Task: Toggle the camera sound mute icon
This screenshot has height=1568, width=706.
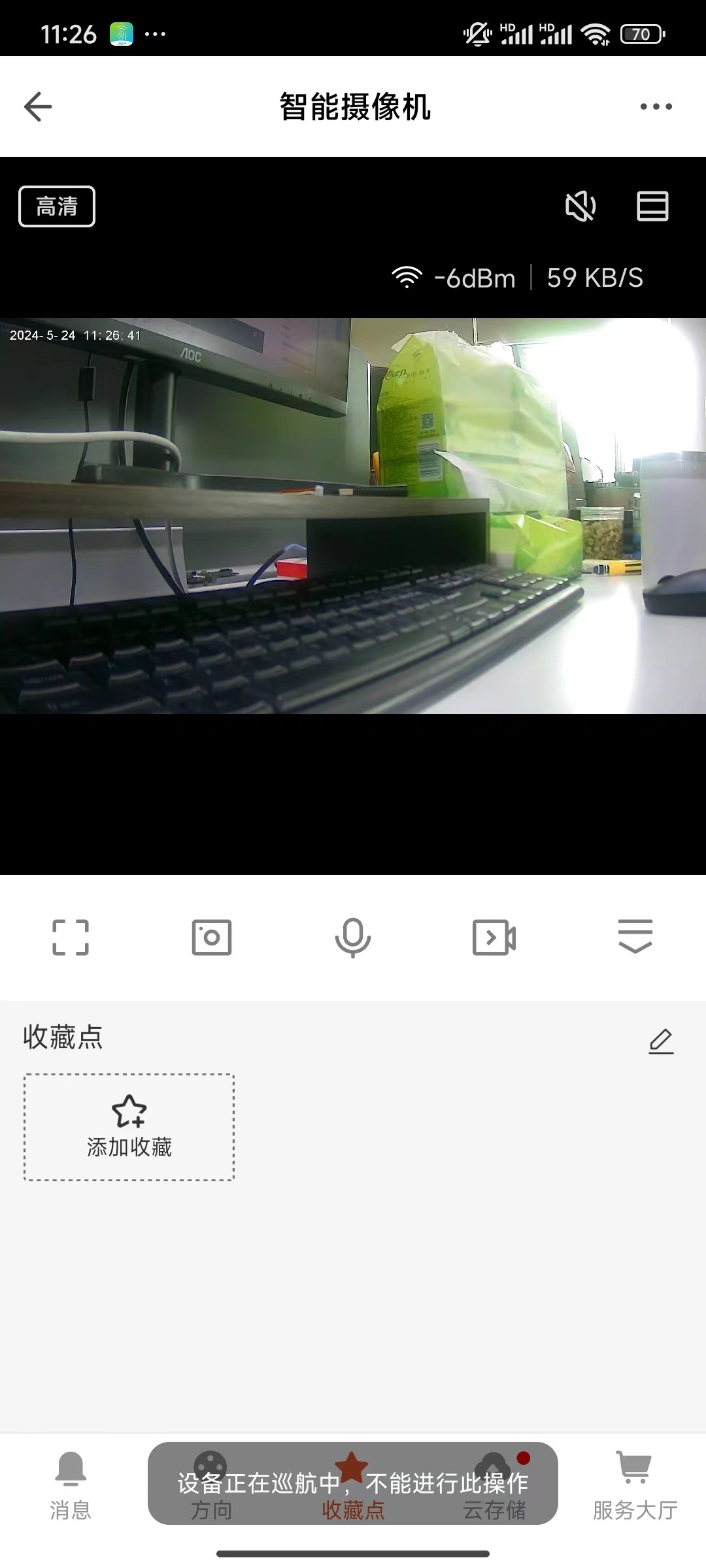Action: point(580,206)
